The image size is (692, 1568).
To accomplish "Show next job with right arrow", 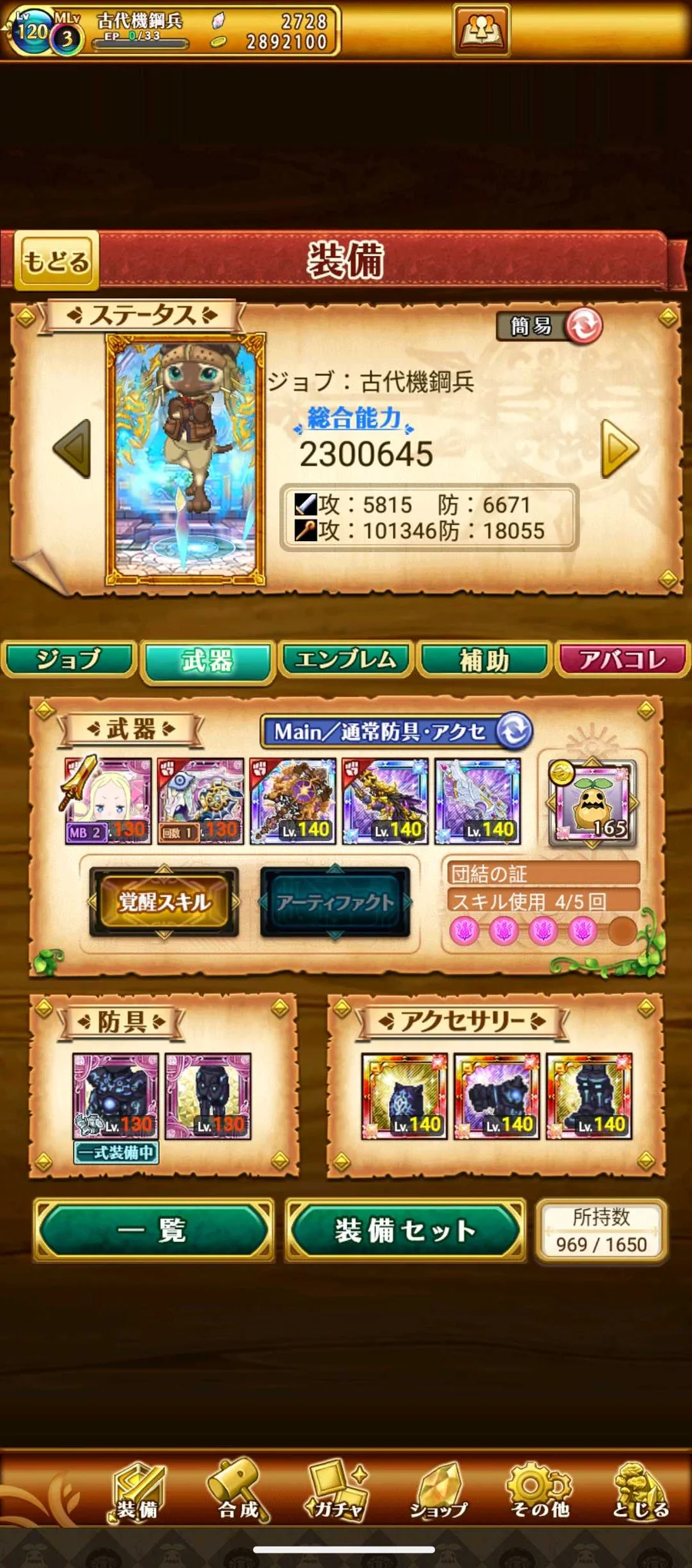I will [x=620, y=449].
